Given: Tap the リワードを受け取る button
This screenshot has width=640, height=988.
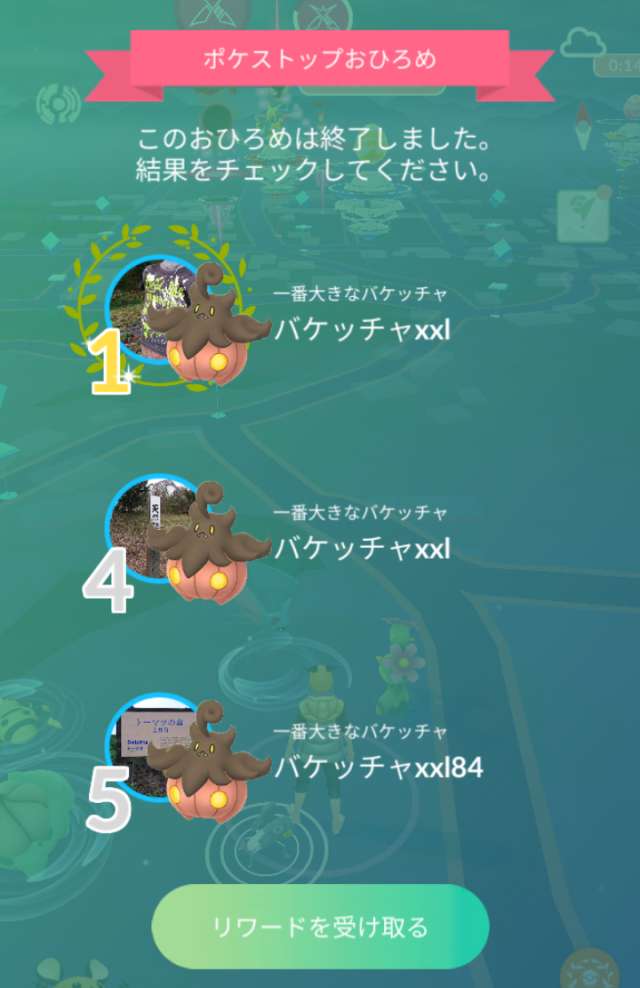Looking at the screenshot, I should (x=320, y=926).
